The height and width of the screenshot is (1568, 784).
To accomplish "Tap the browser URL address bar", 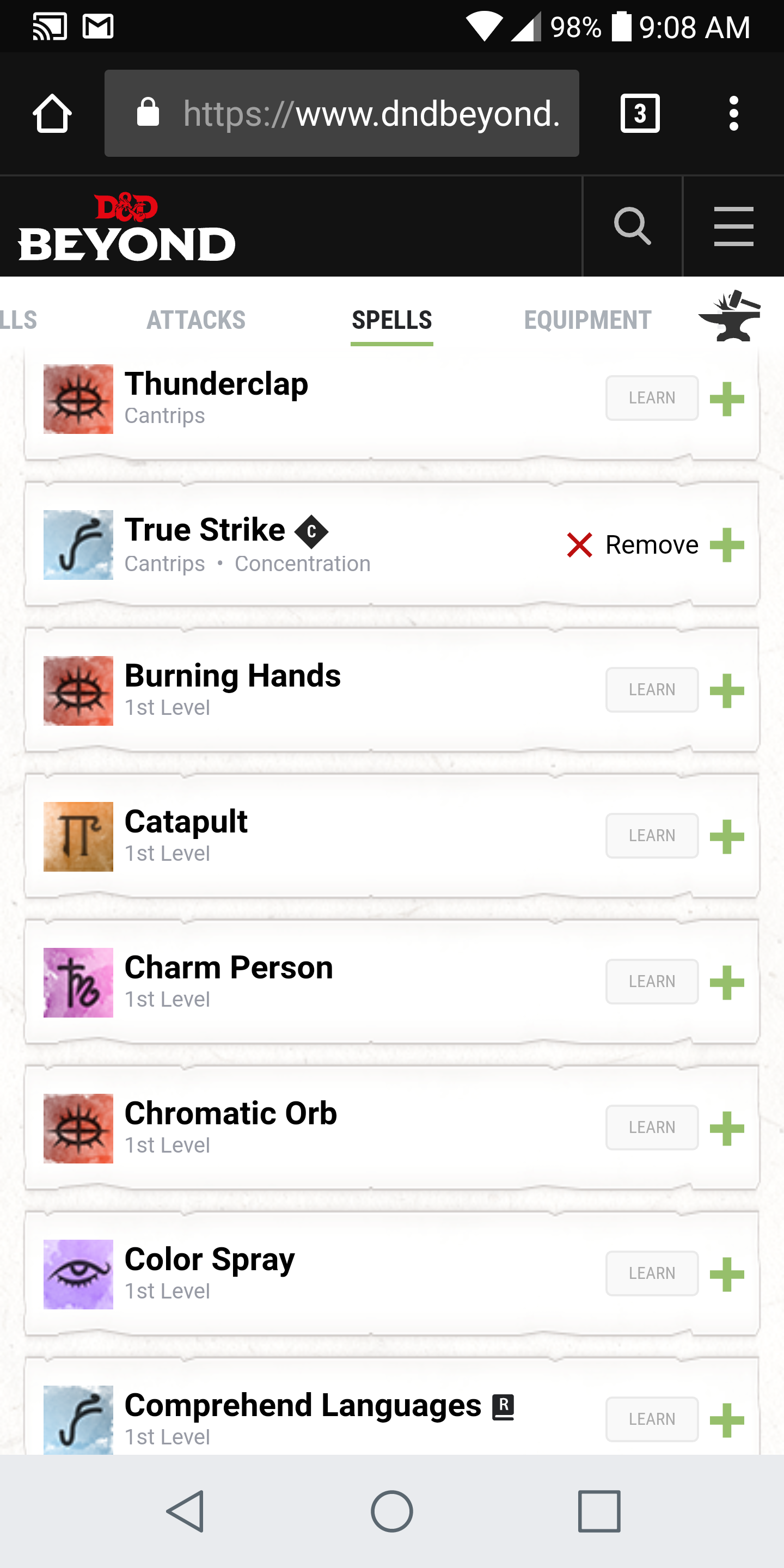I will [x=341, y=113].
